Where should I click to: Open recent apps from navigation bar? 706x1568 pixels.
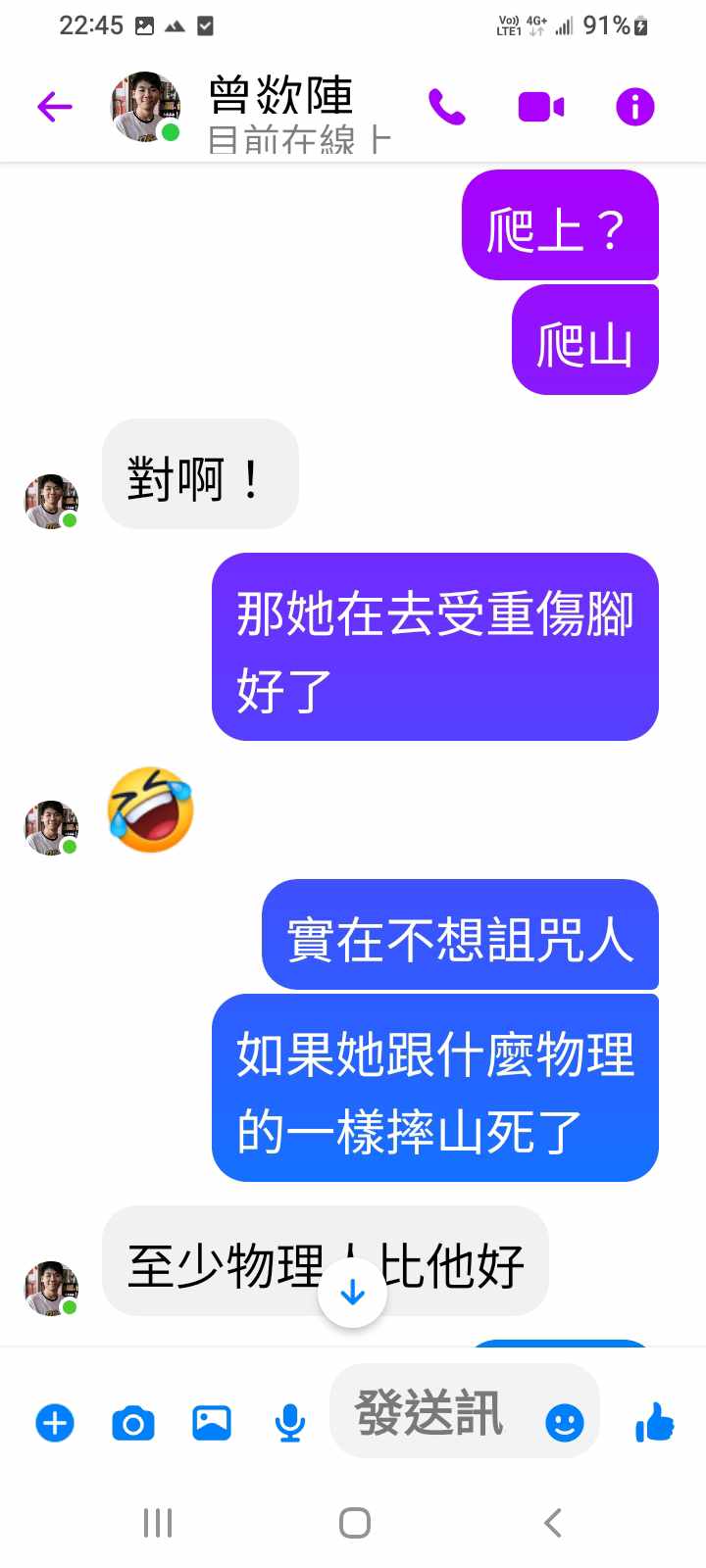pos(158,1523)
